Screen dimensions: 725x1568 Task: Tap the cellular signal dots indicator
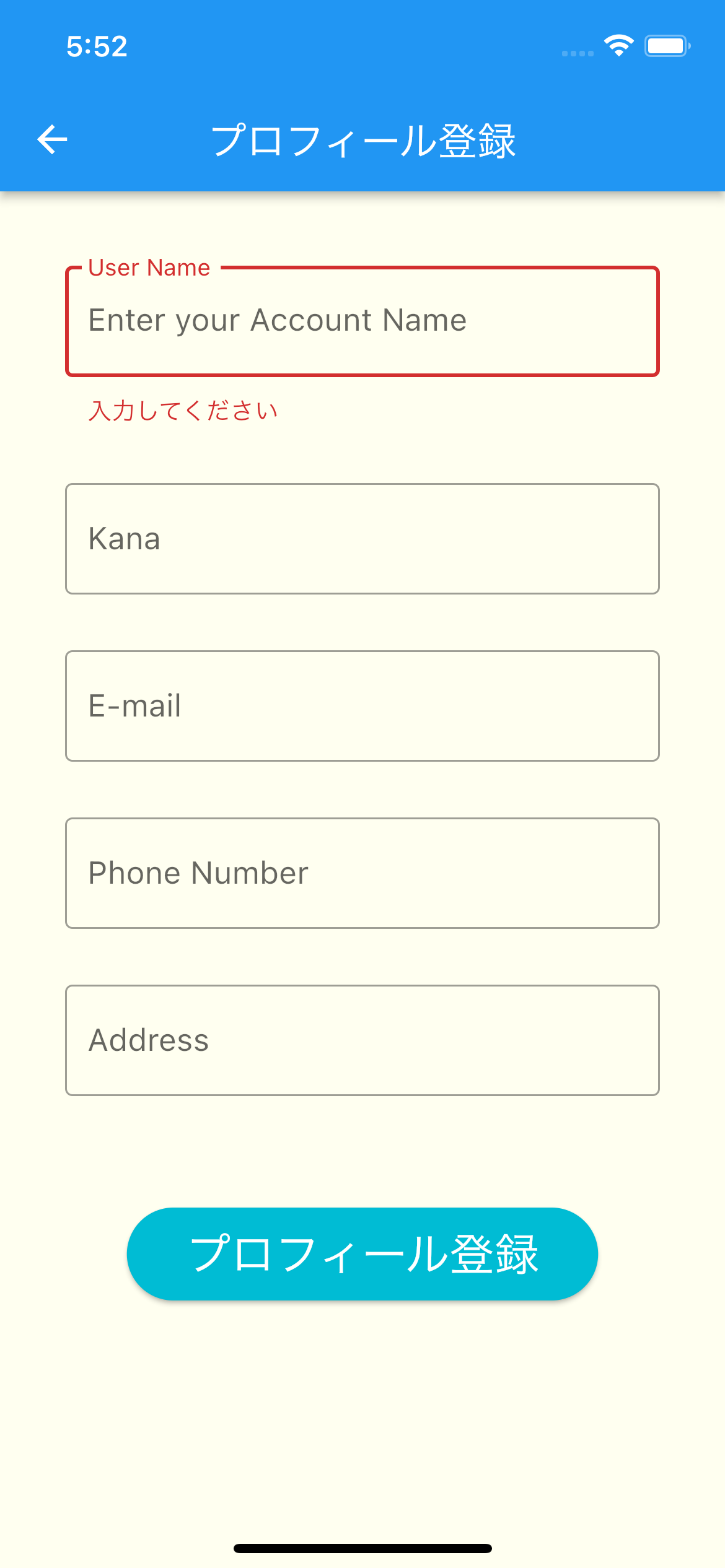point(576,53)
